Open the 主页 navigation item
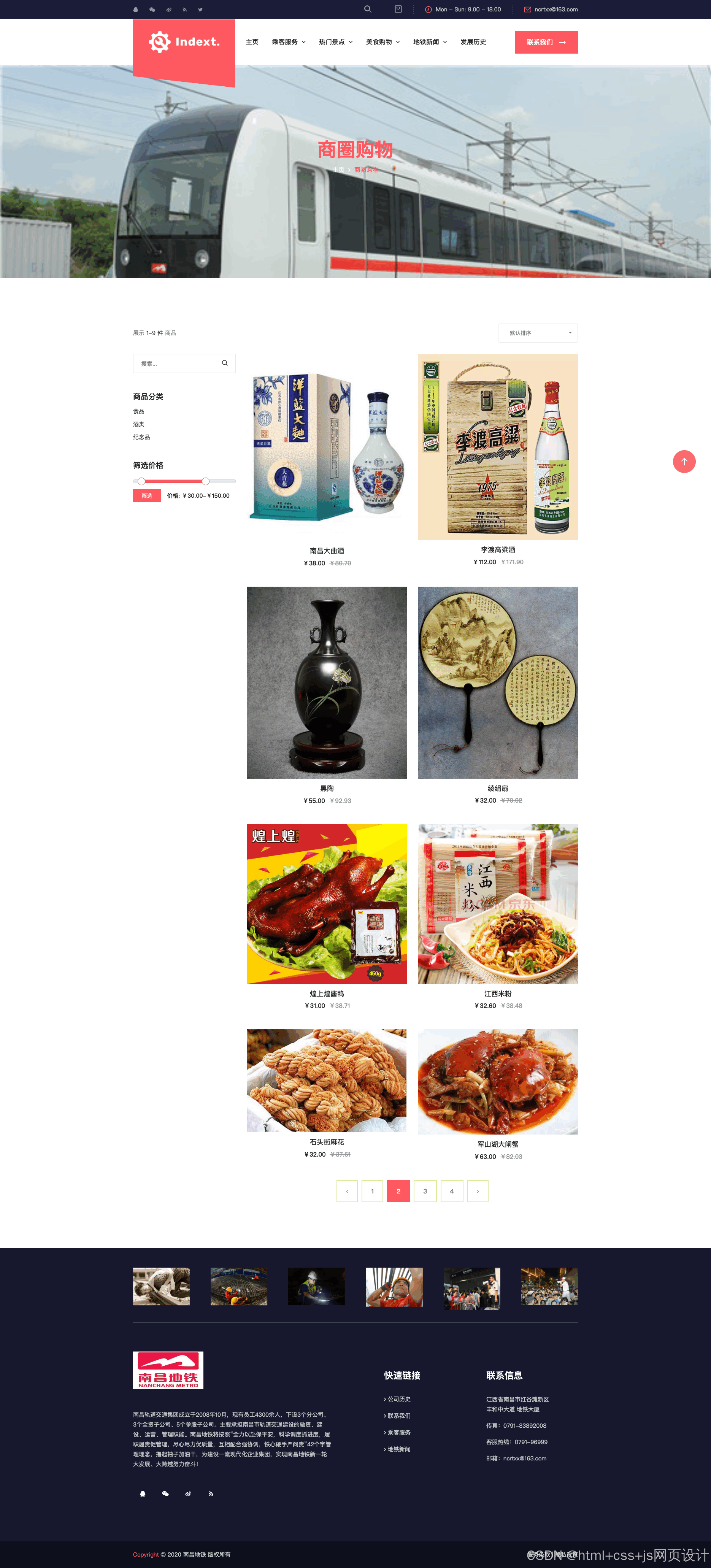Image resolution: width=711 pixels, height=1568 pixels. coord(252,42)
